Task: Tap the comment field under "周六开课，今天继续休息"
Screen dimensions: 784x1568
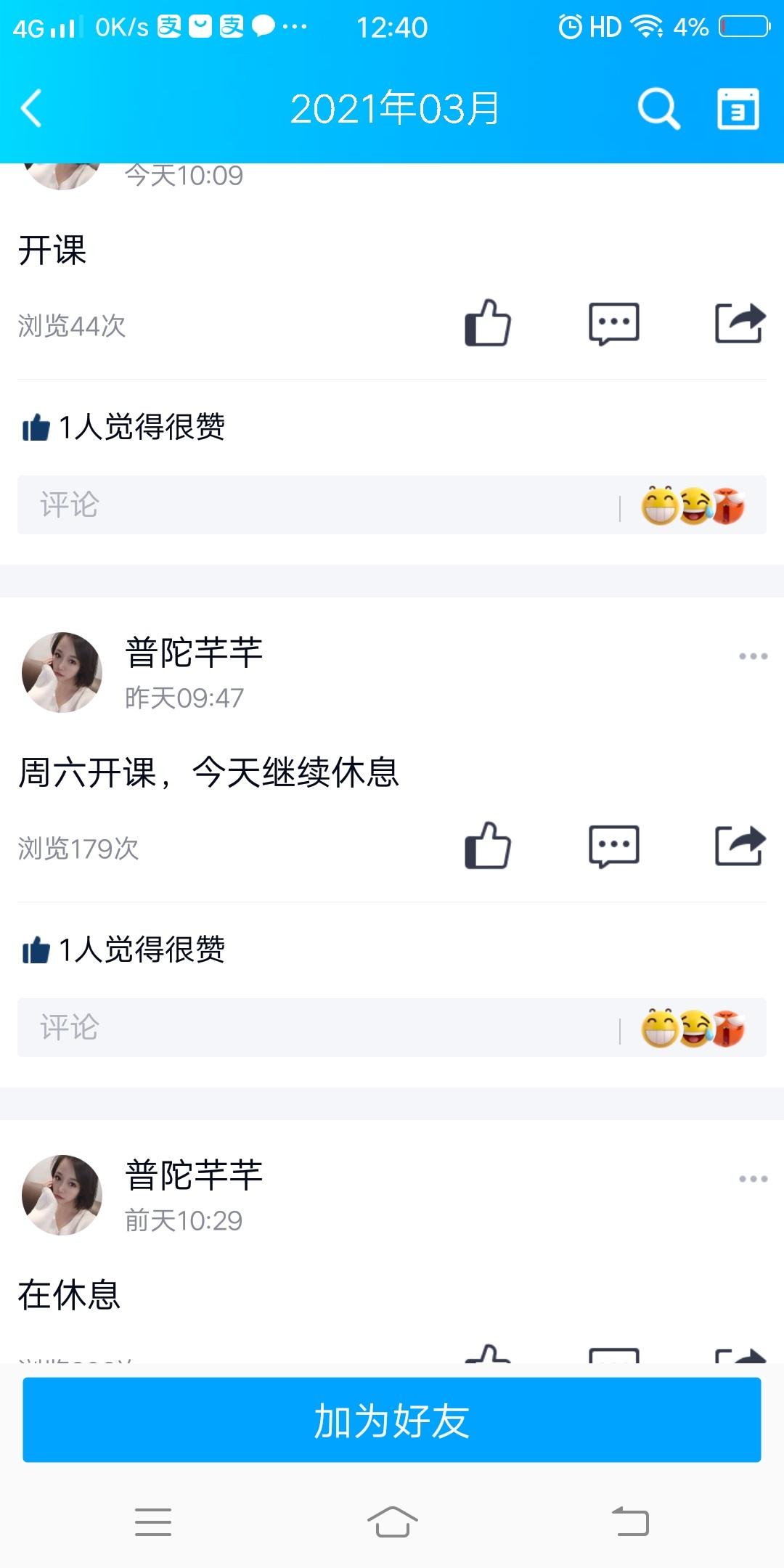Action: tap(319, 1028)
